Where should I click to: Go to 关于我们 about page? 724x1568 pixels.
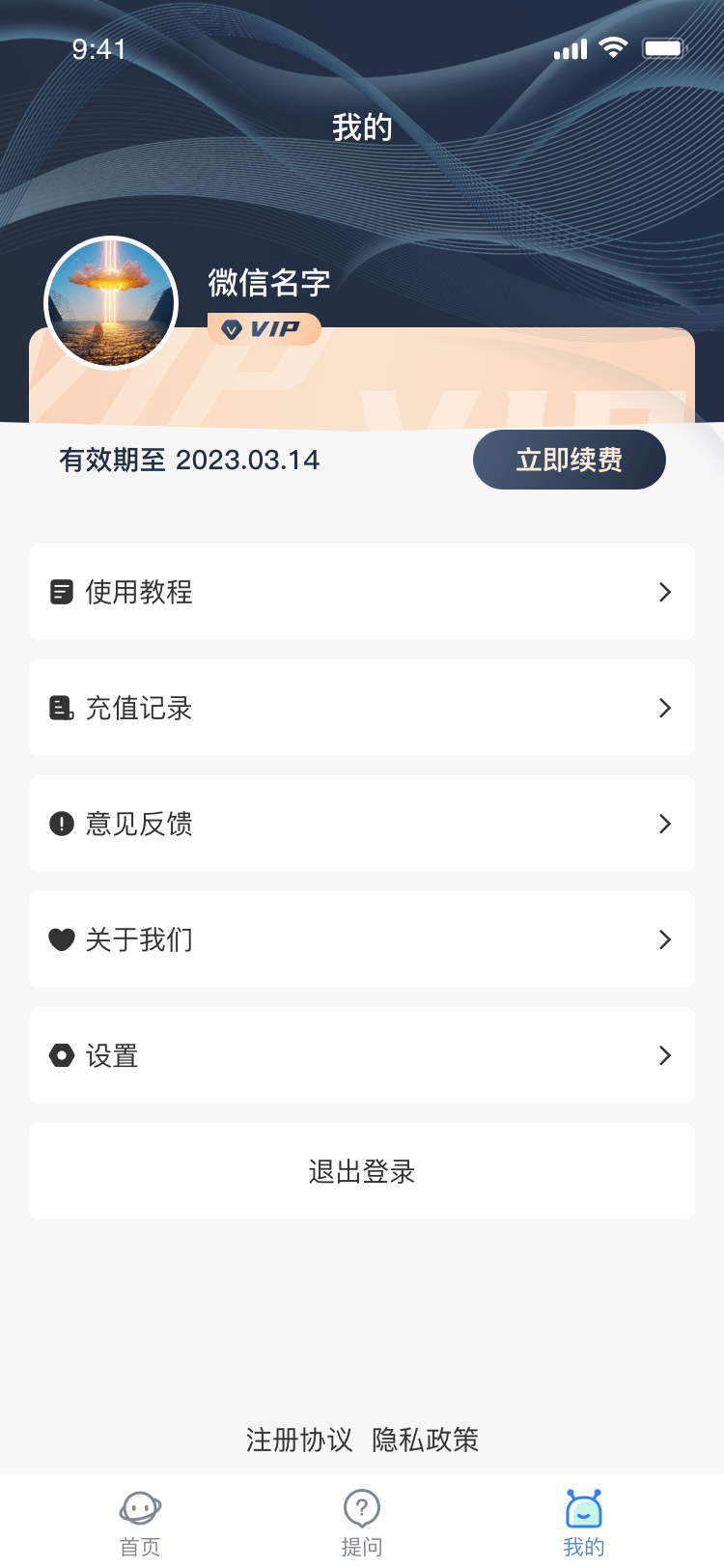(x=362, y=939)
